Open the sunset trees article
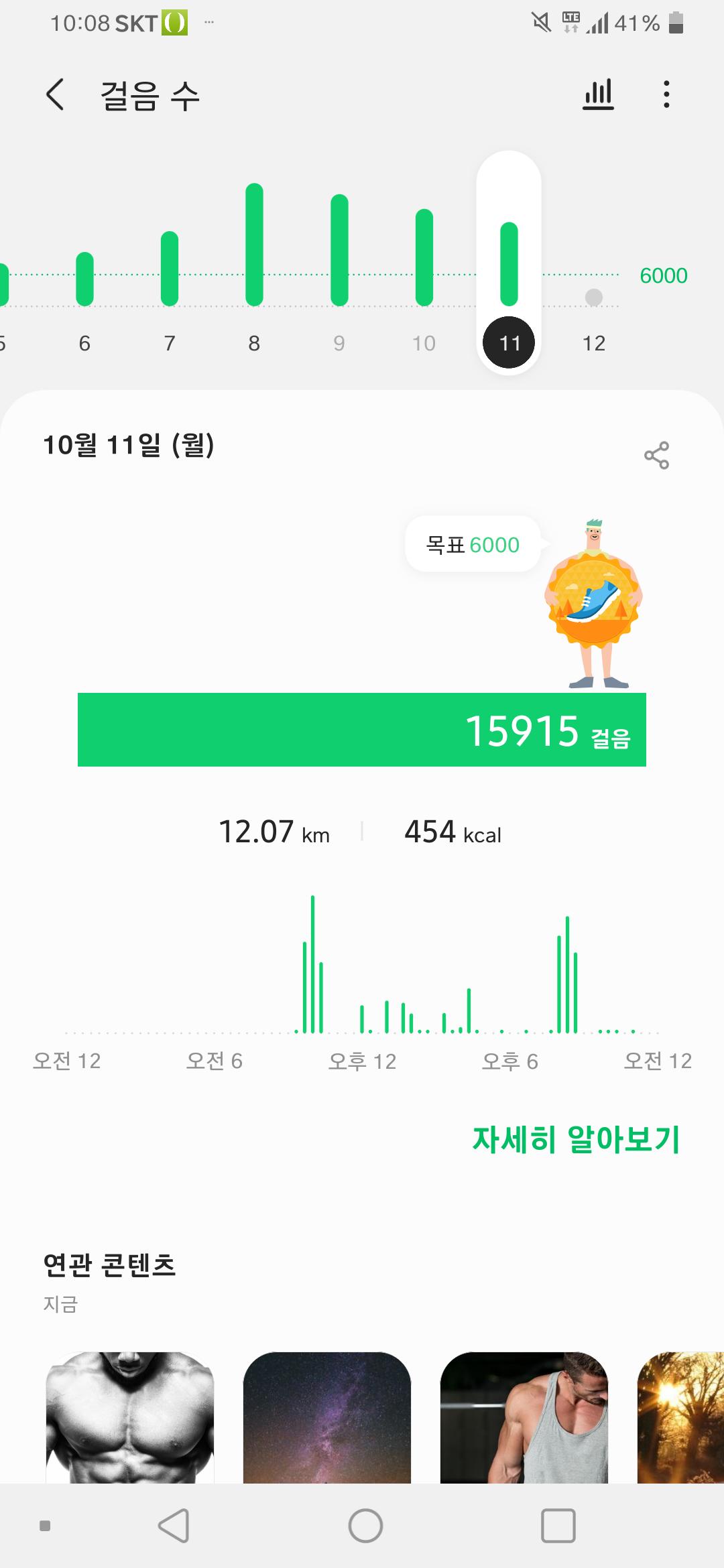724x1568 pixels. pos(680,1417)
